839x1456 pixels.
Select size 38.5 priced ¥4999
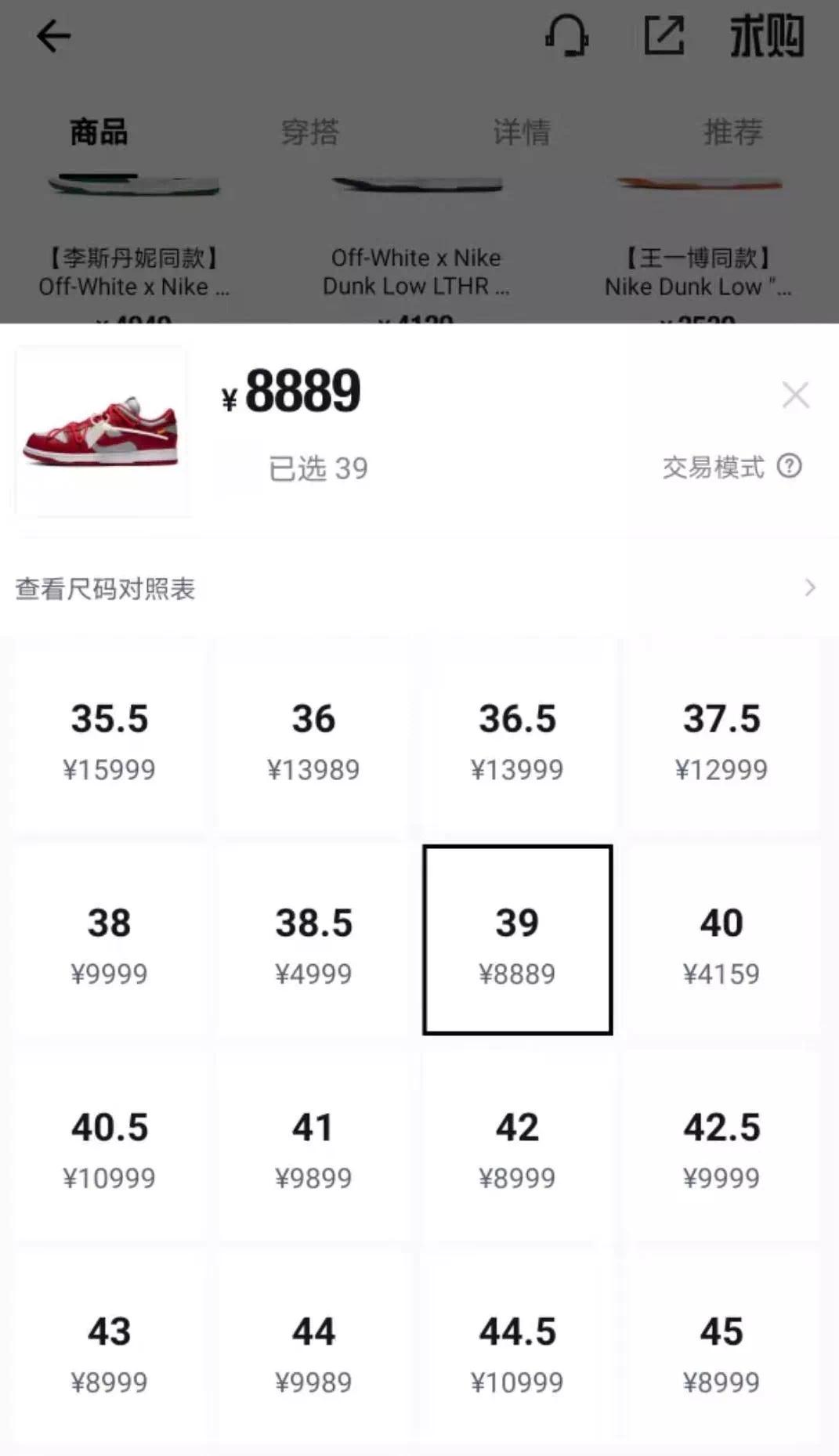tap(313, 942)
